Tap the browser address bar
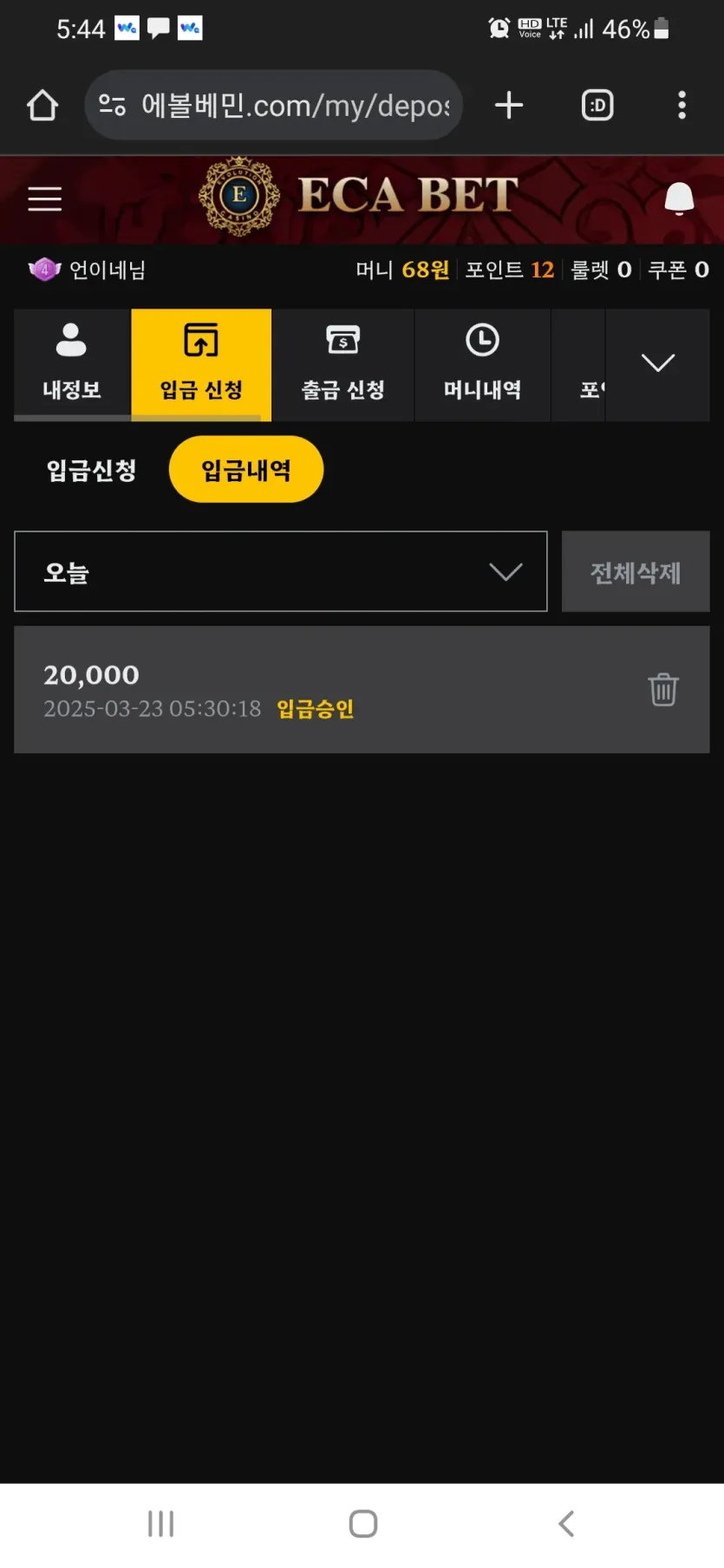 (x=274, y=106)
